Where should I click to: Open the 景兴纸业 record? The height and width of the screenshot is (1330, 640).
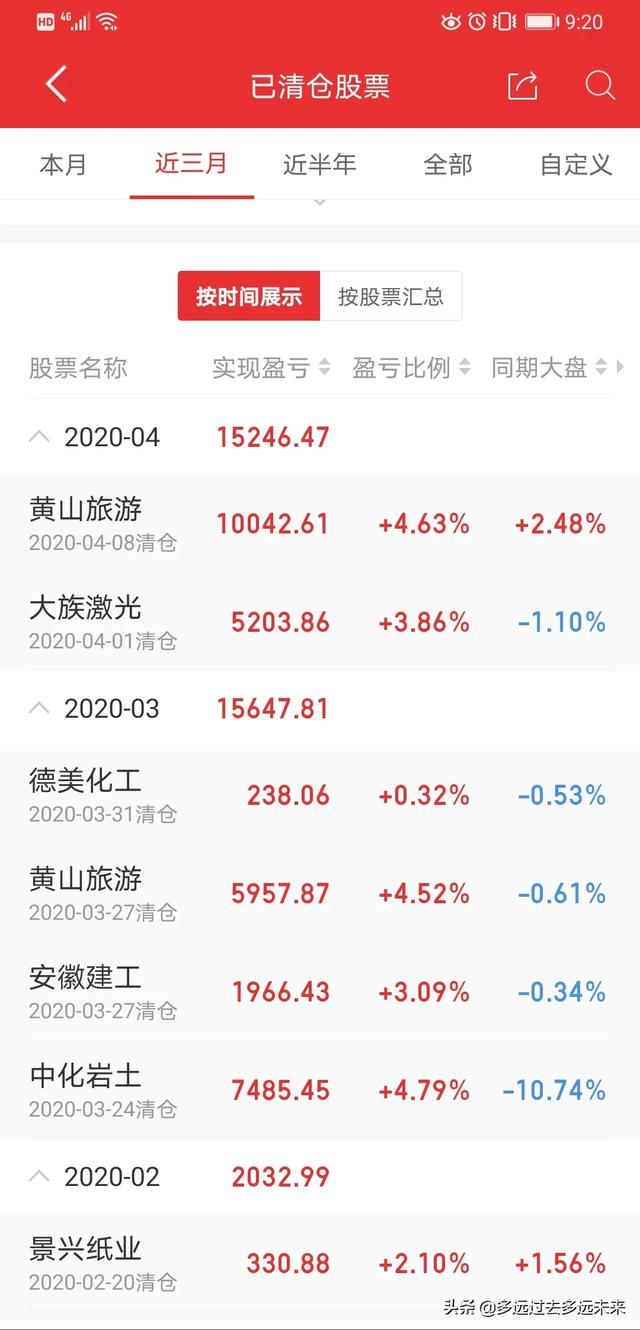point(320,1263)
